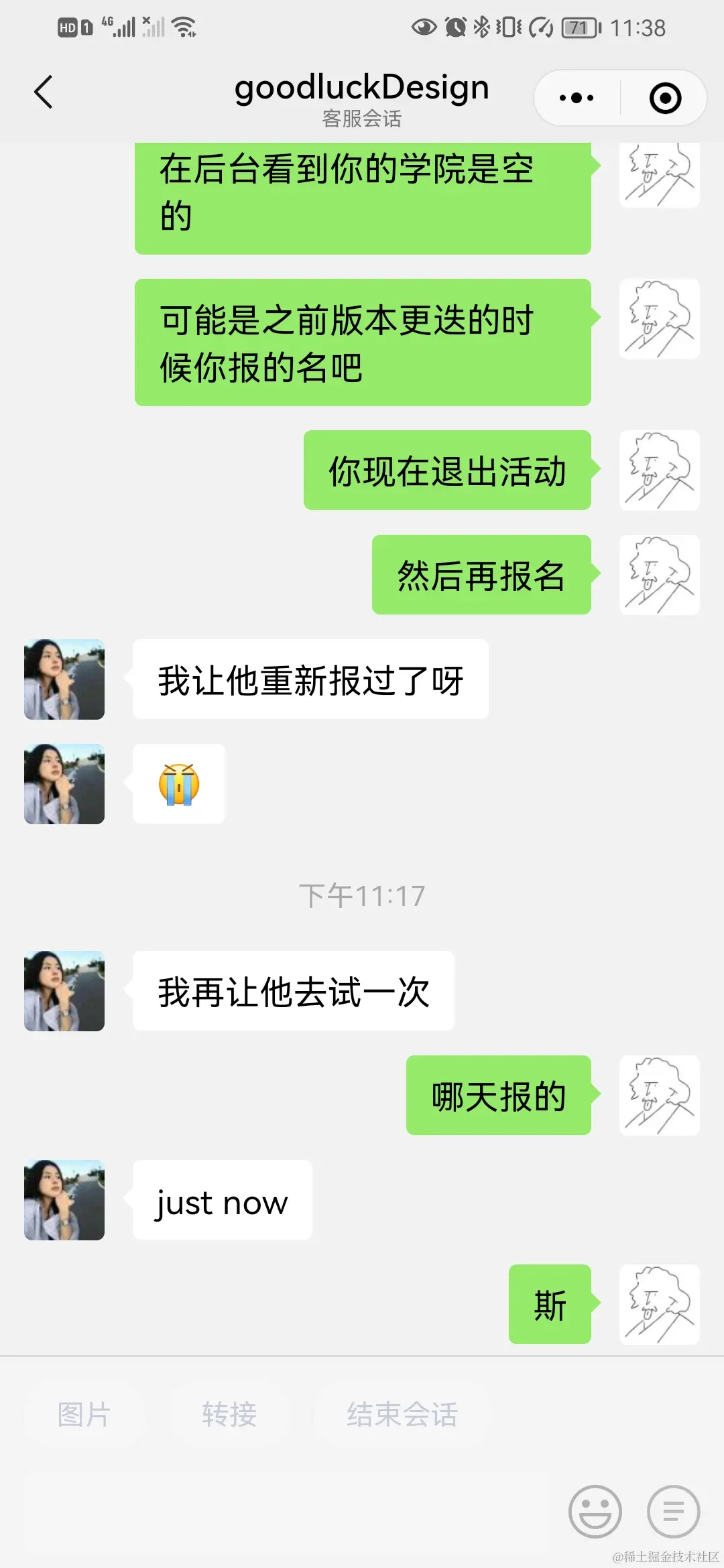724x1568 pixels.
Task: Open the quick replies list icon
Action: pyautogui.click(x=673, y=1511)
